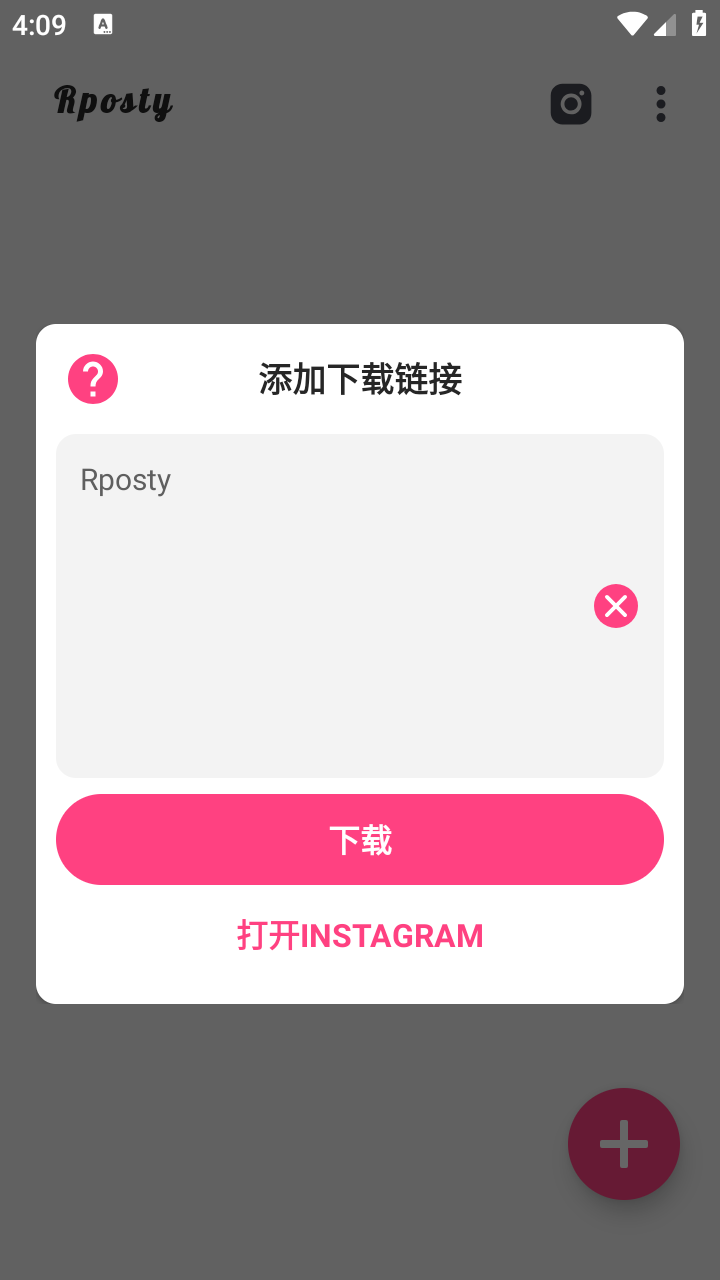The width and height of the screenshot is (720, 1280).
Task: Tap the placeholder text Rposty
Action: click(x=125, y=480)
